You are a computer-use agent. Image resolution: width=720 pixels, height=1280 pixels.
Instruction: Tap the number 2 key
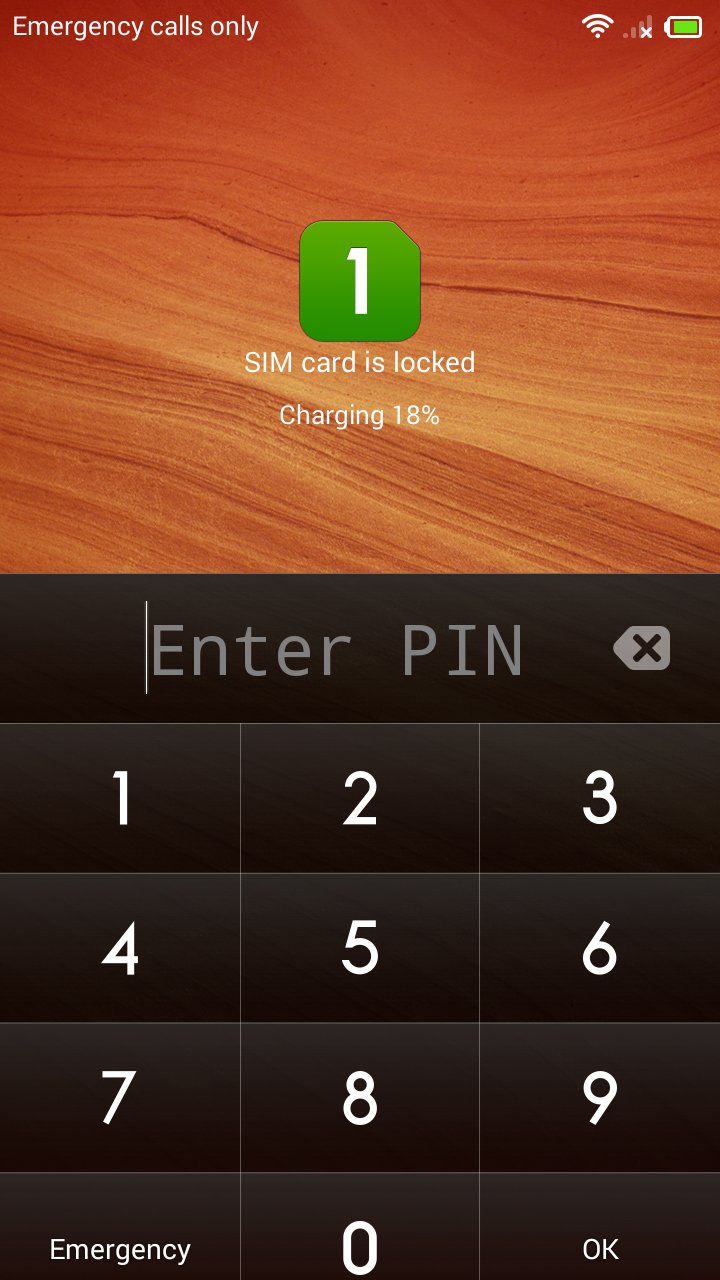(360, 798)
